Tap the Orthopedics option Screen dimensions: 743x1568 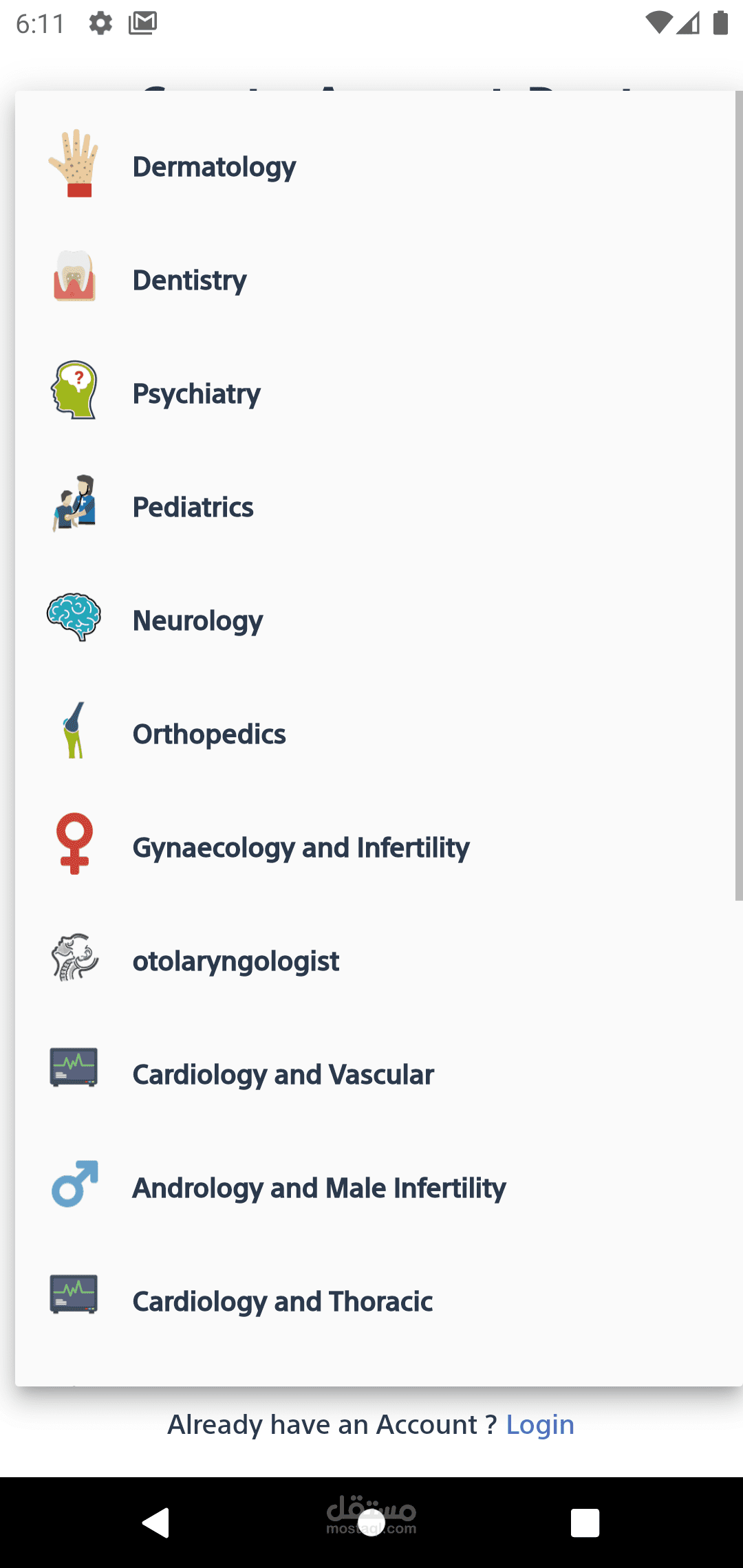pyautogui.click(x=209, y=734)
